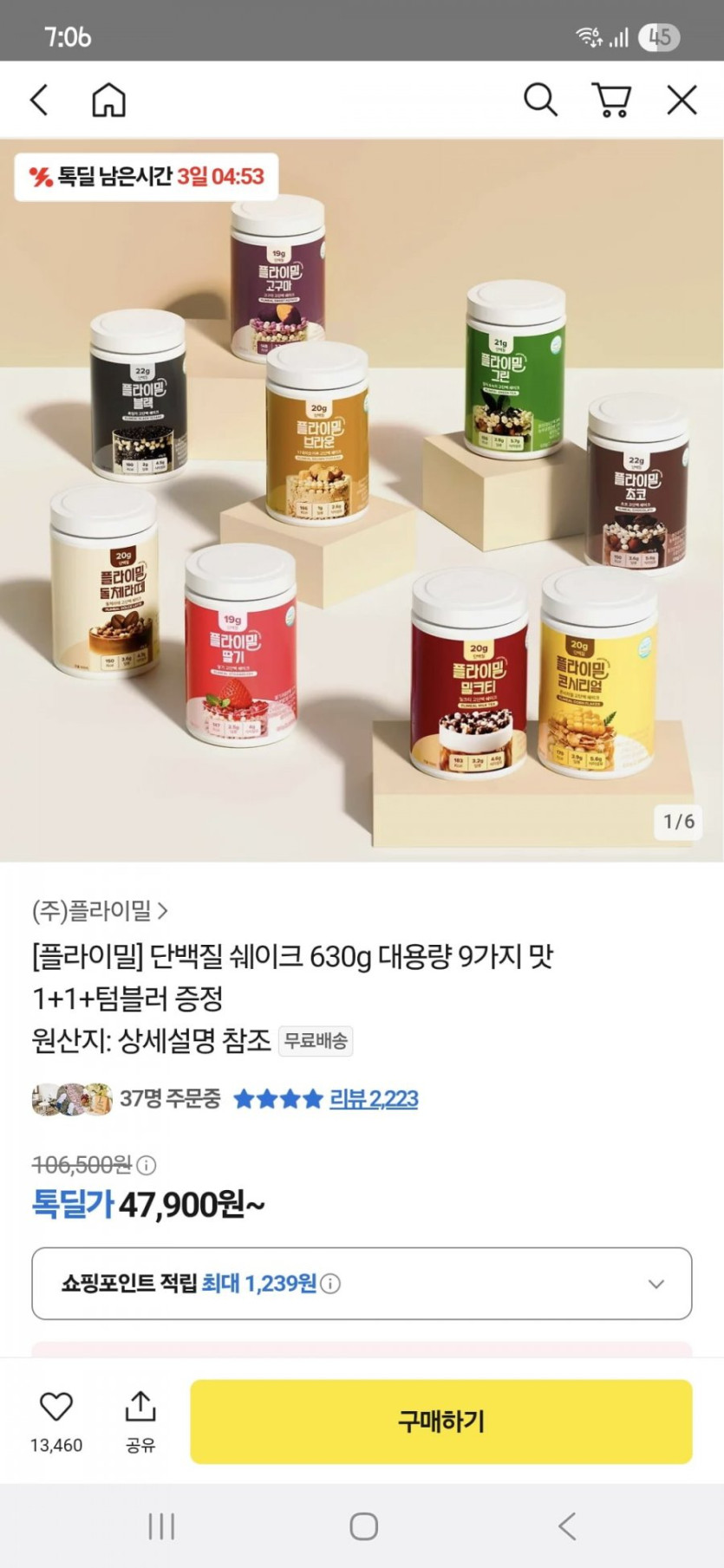Screen dimensions: 724x1568
Task: Open the 리뷰 2,223 reviews link
Action: click(x=373, y=1099)
